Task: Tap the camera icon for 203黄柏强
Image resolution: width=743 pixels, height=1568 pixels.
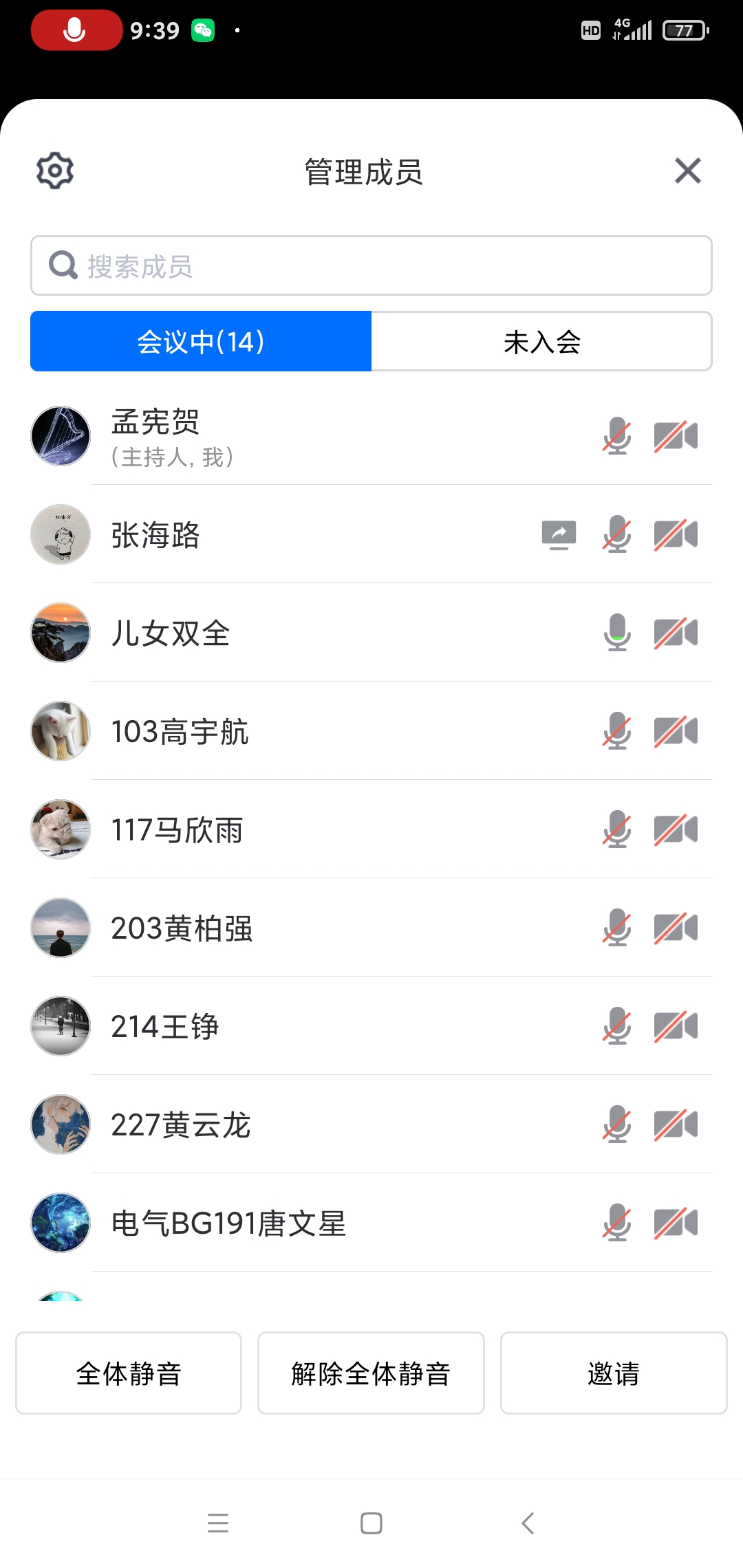Action: point(676,928)
